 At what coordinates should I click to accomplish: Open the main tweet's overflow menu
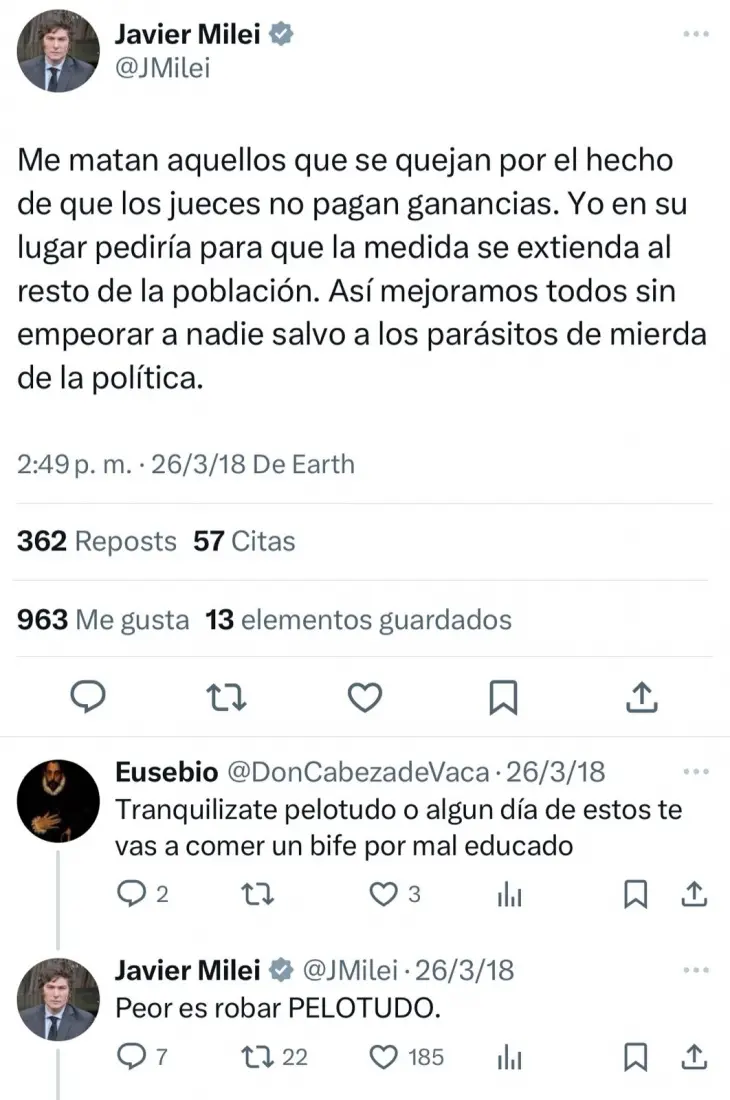pos(696,34)
